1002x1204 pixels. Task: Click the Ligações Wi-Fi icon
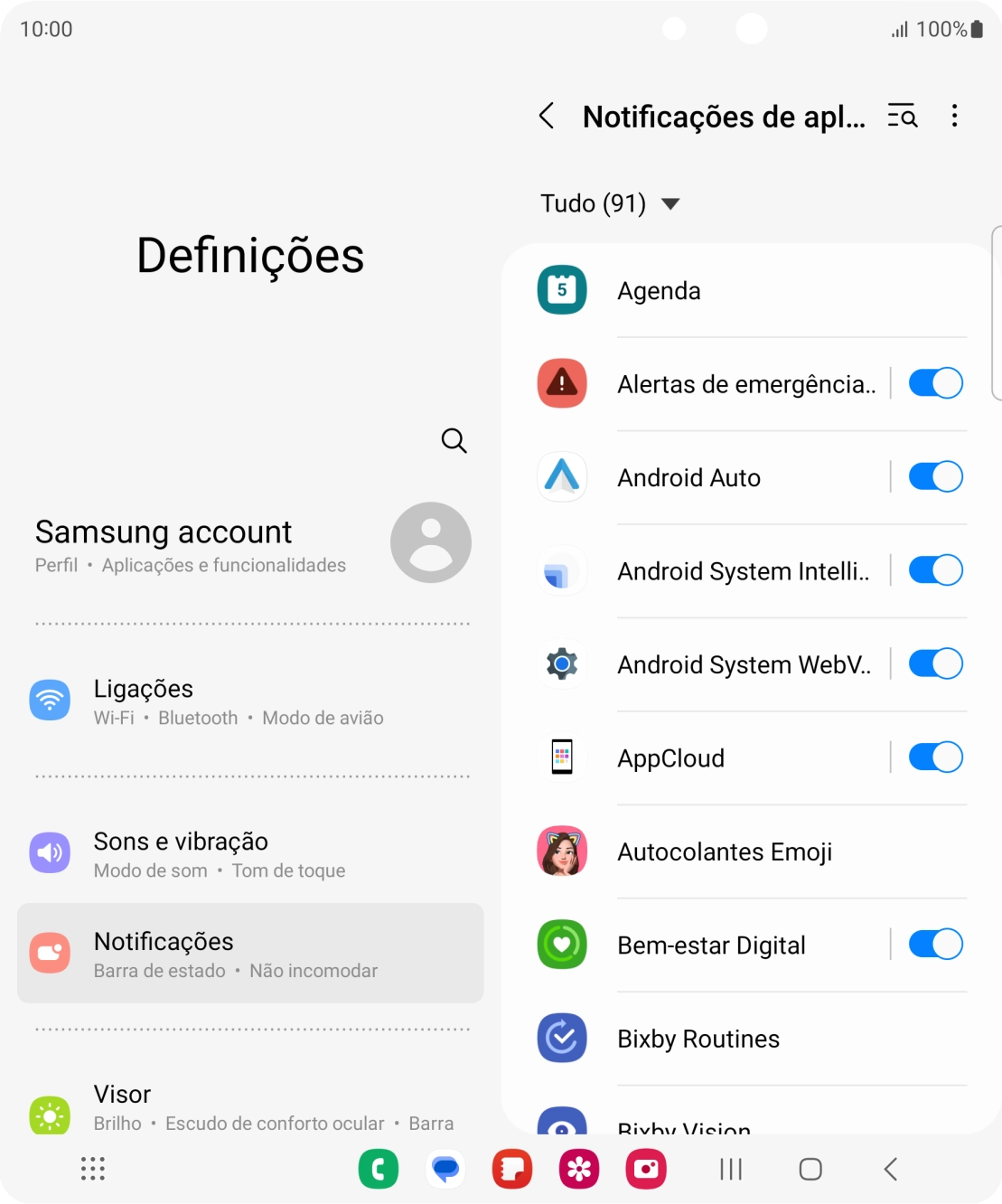[50, 700]
